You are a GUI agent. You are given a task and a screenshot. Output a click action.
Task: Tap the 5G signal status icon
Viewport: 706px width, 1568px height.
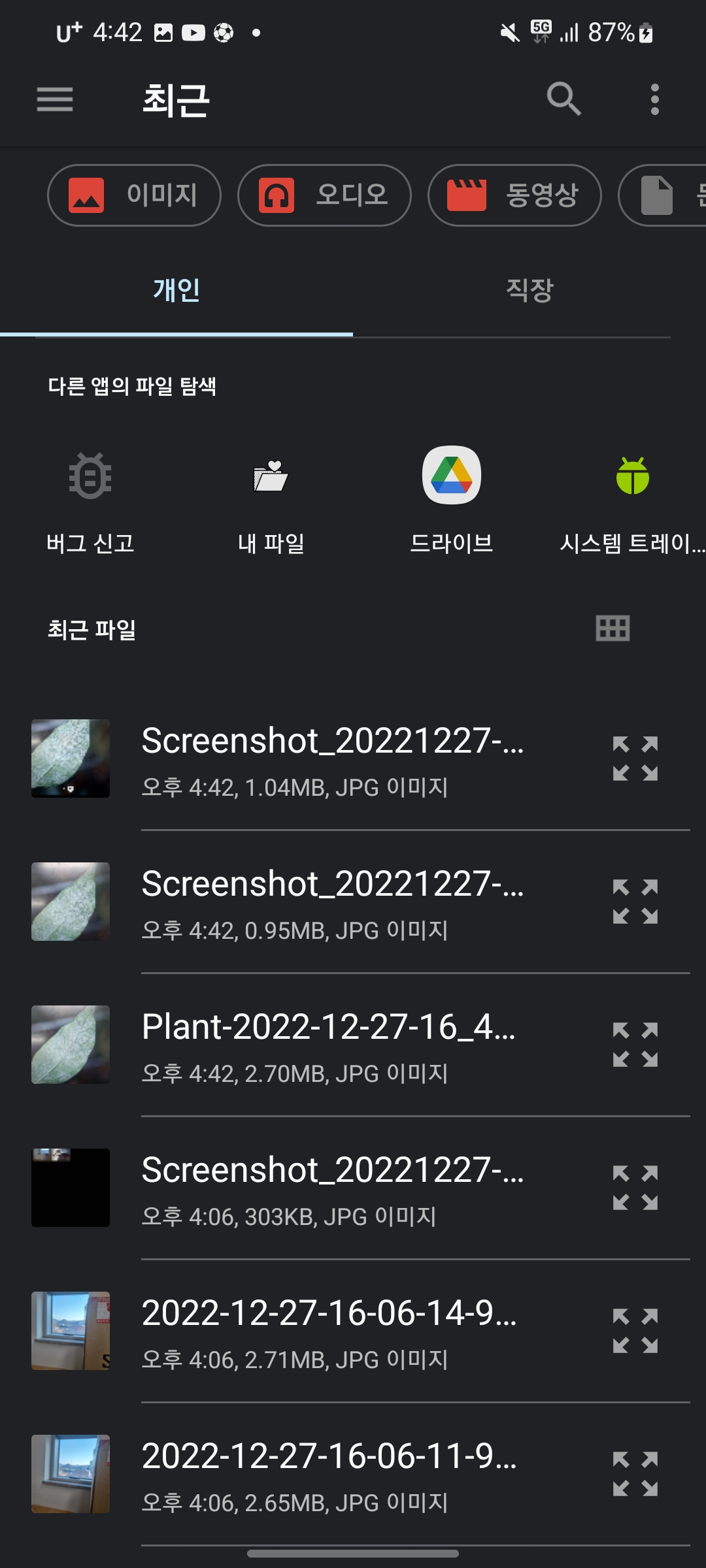coord(540,31)
